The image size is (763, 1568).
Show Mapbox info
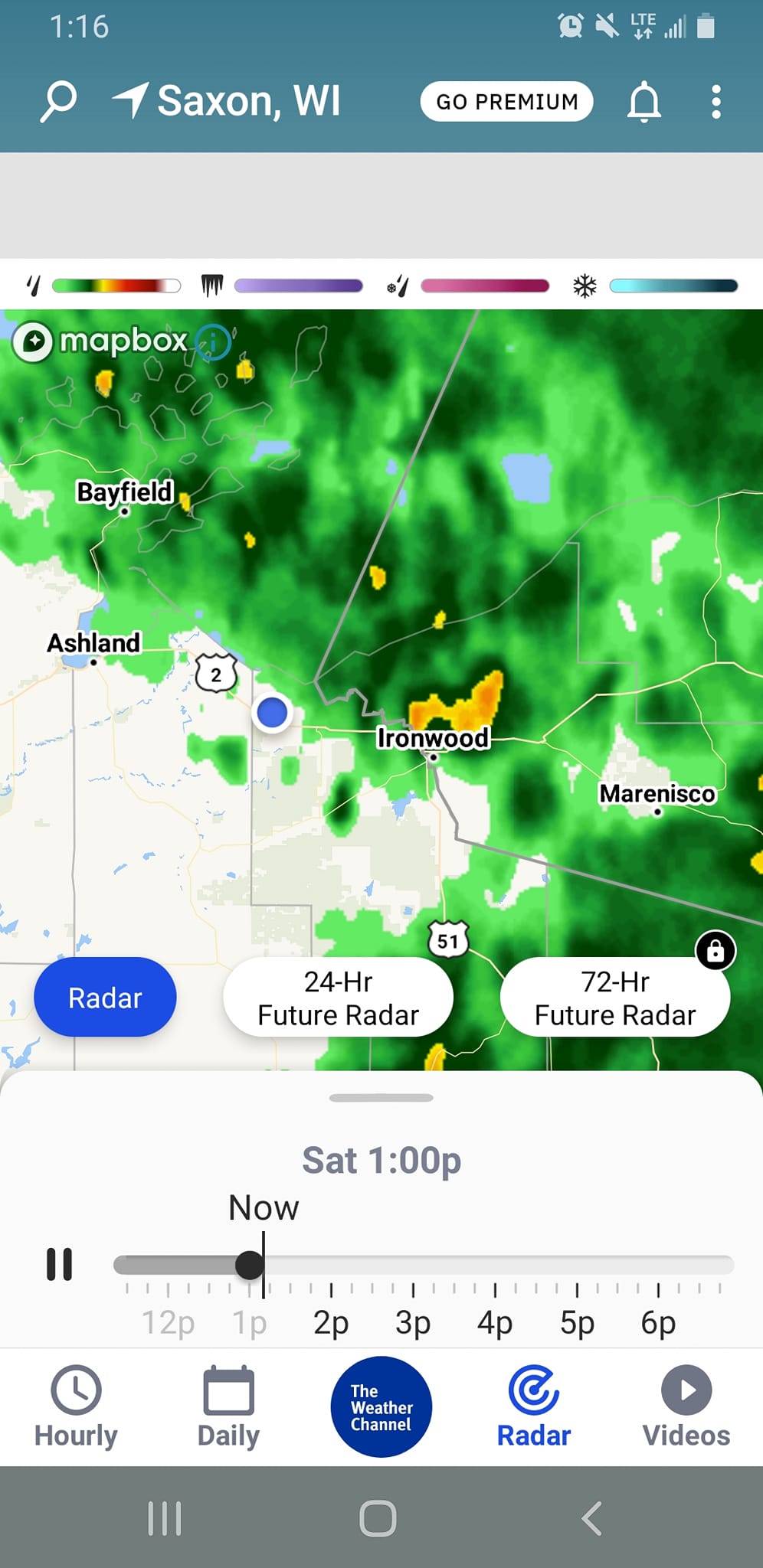(212, 342)
